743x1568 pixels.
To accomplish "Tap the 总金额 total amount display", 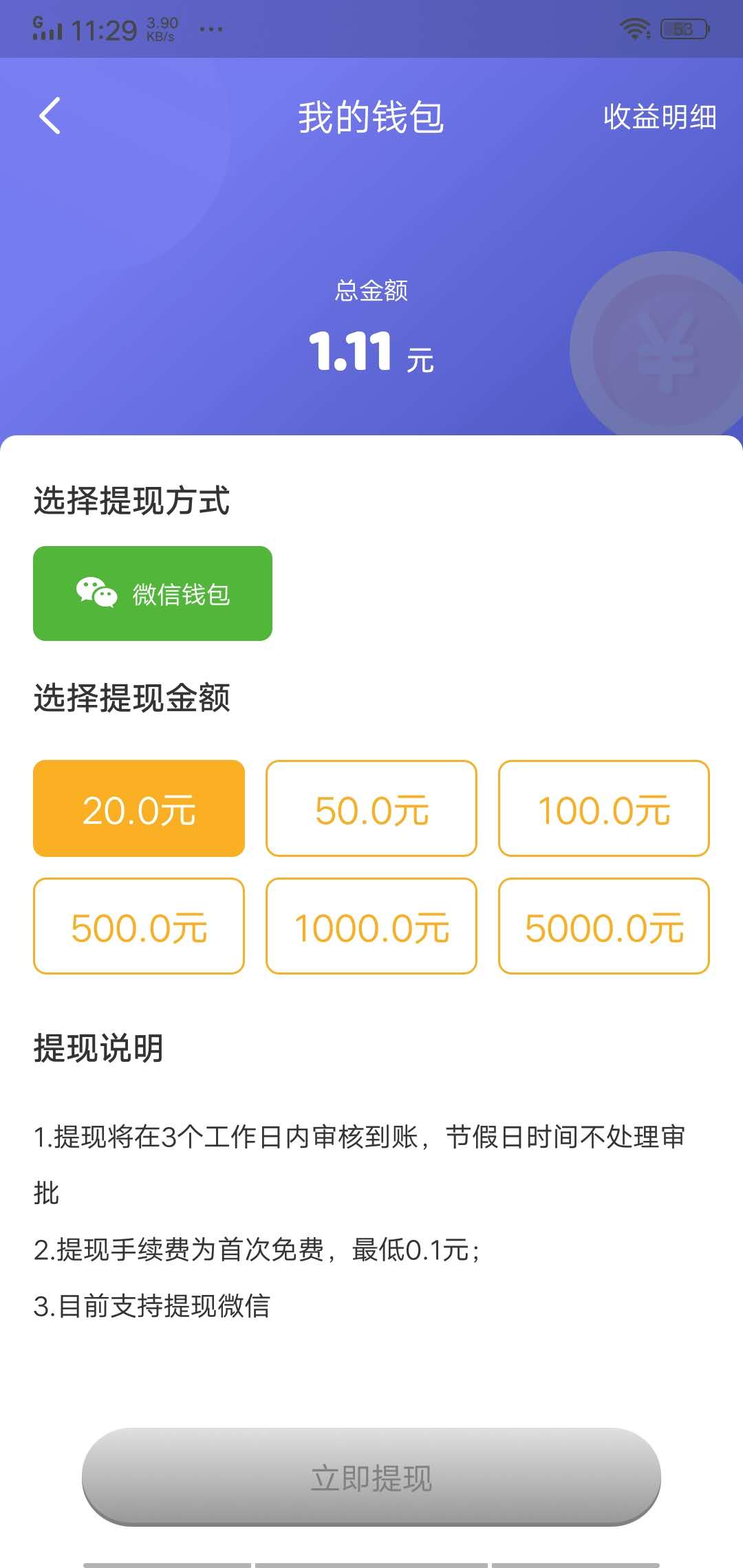I will [x=371, y=291].
